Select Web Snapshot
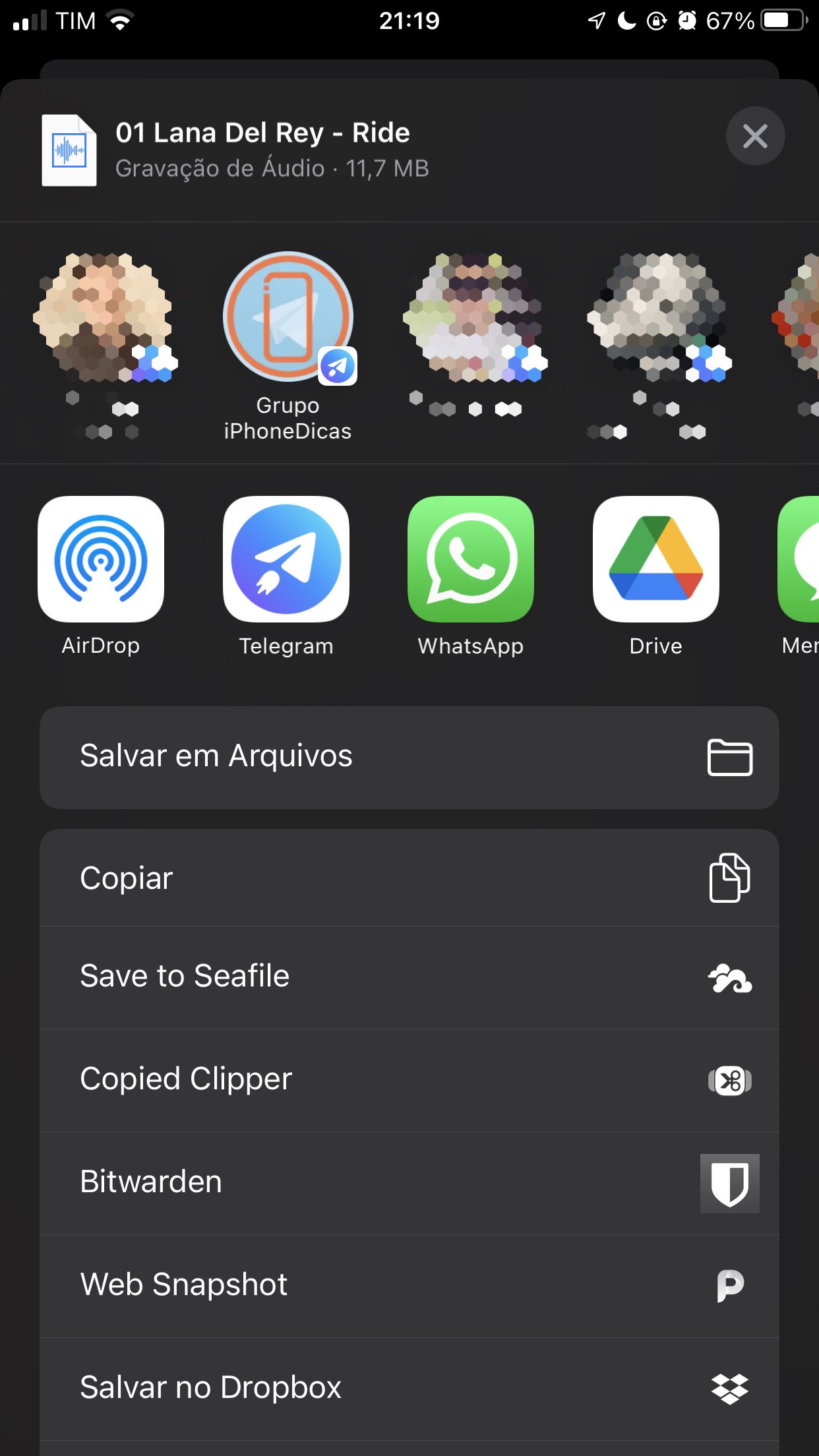 tap(409, 1286)
